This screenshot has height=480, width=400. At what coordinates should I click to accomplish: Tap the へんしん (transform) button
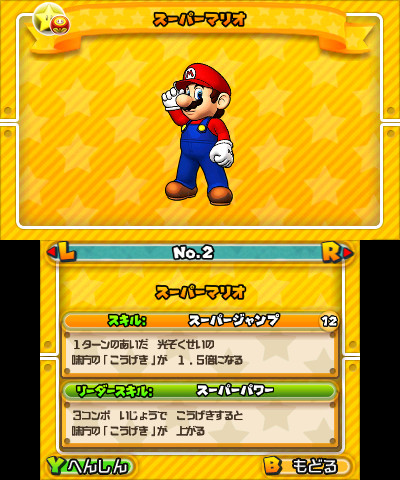(x=89, y=465)
